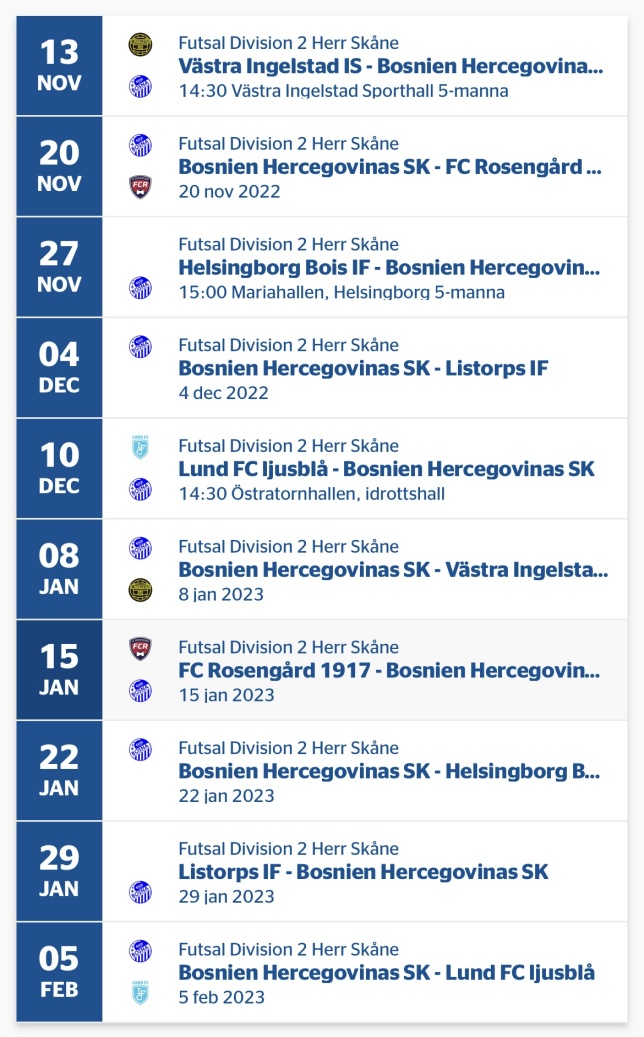Open the 13 Nov Västra Ingelstad IS match
This screenshot has height=1037, width=644.
pos(322,66)
